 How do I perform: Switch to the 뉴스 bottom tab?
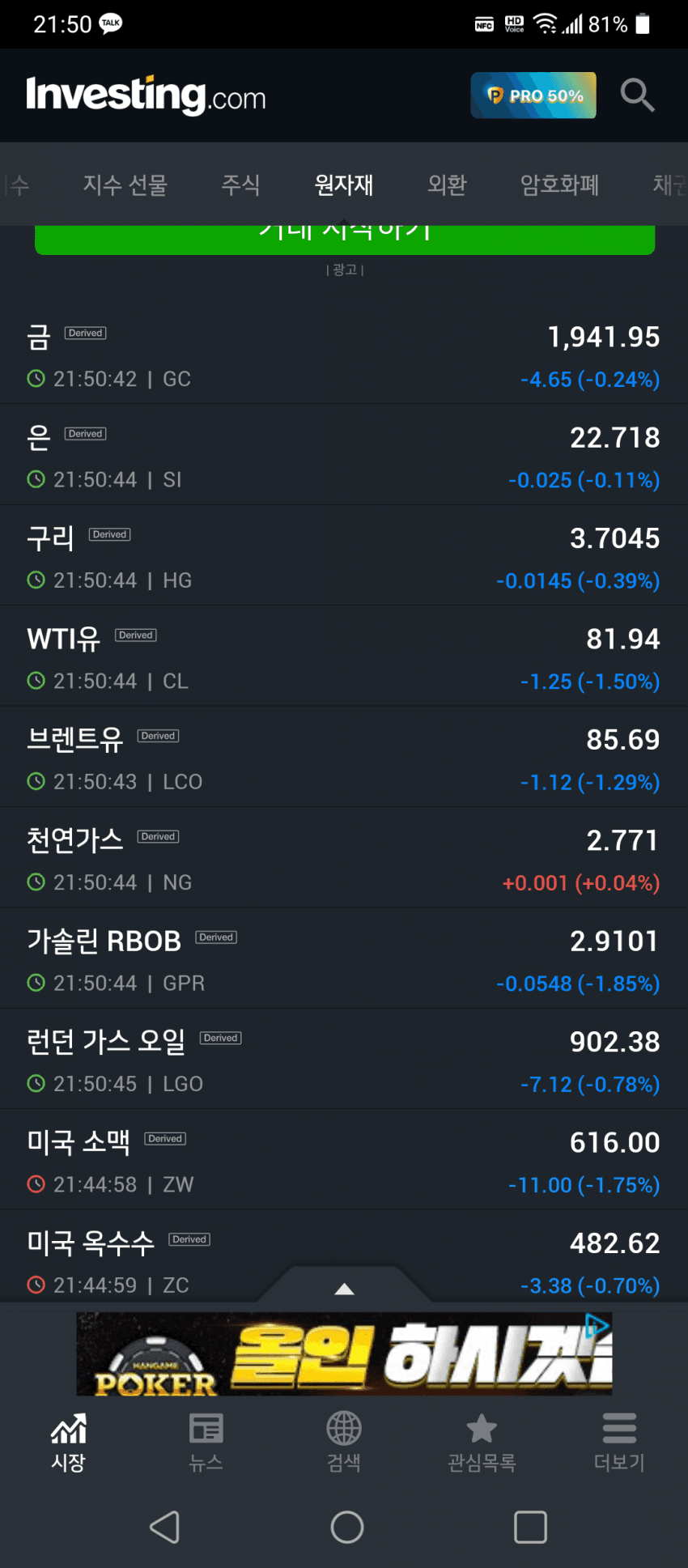[x=206, y=1443]
